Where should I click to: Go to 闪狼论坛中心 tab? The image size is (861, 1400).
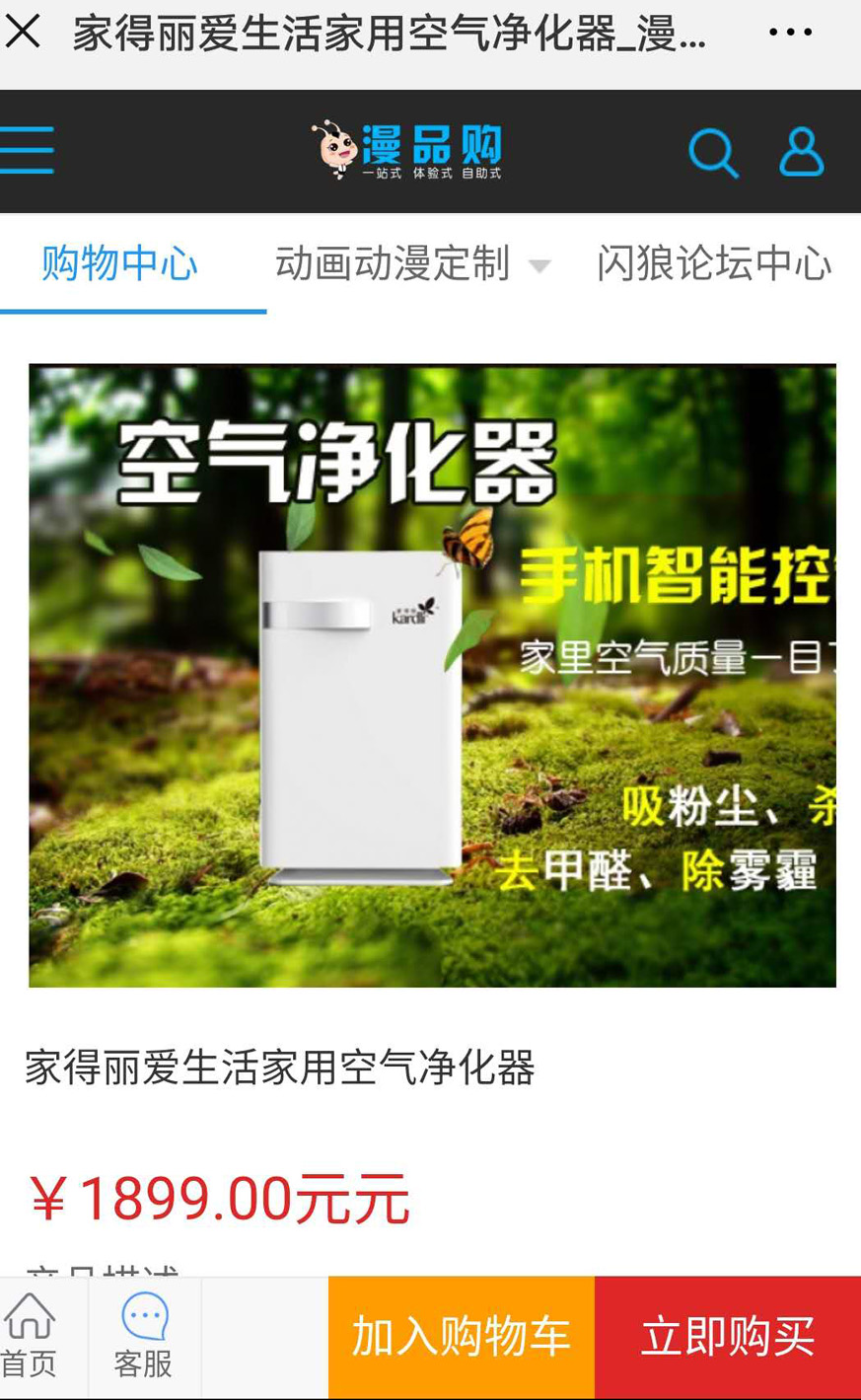714,264
